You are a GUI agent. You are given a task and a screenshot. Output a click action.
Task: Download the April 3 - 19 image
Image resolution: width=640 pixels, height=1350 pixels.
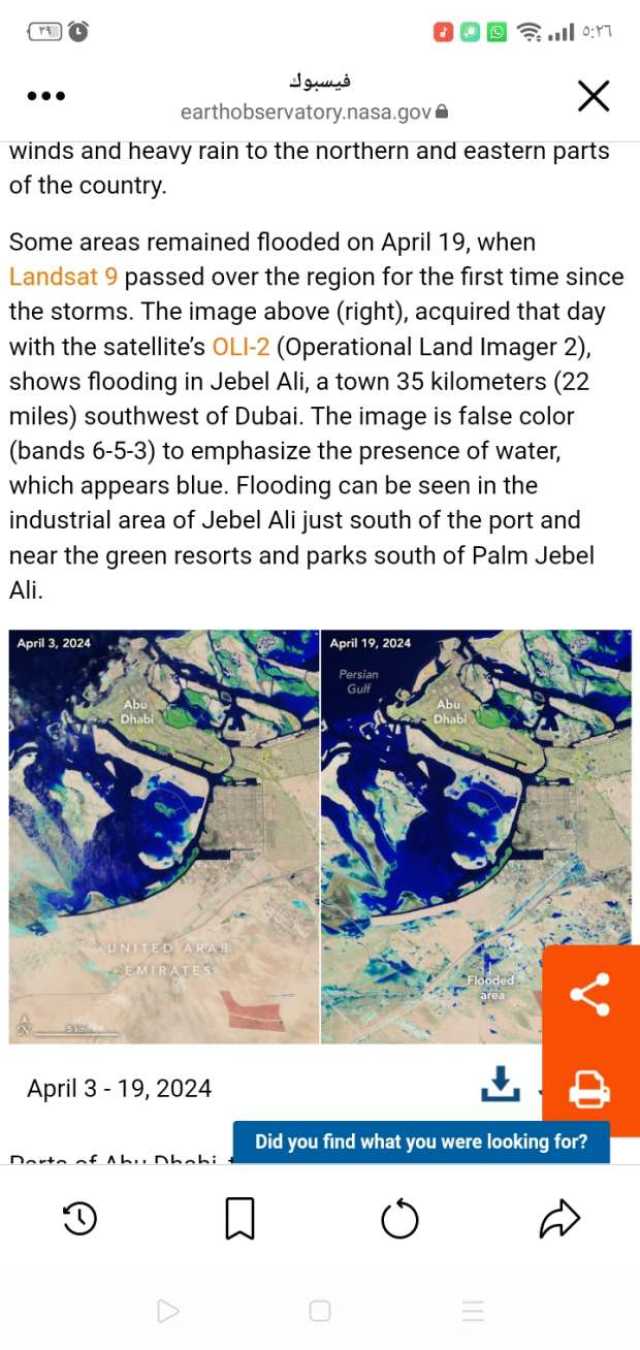500,1083
